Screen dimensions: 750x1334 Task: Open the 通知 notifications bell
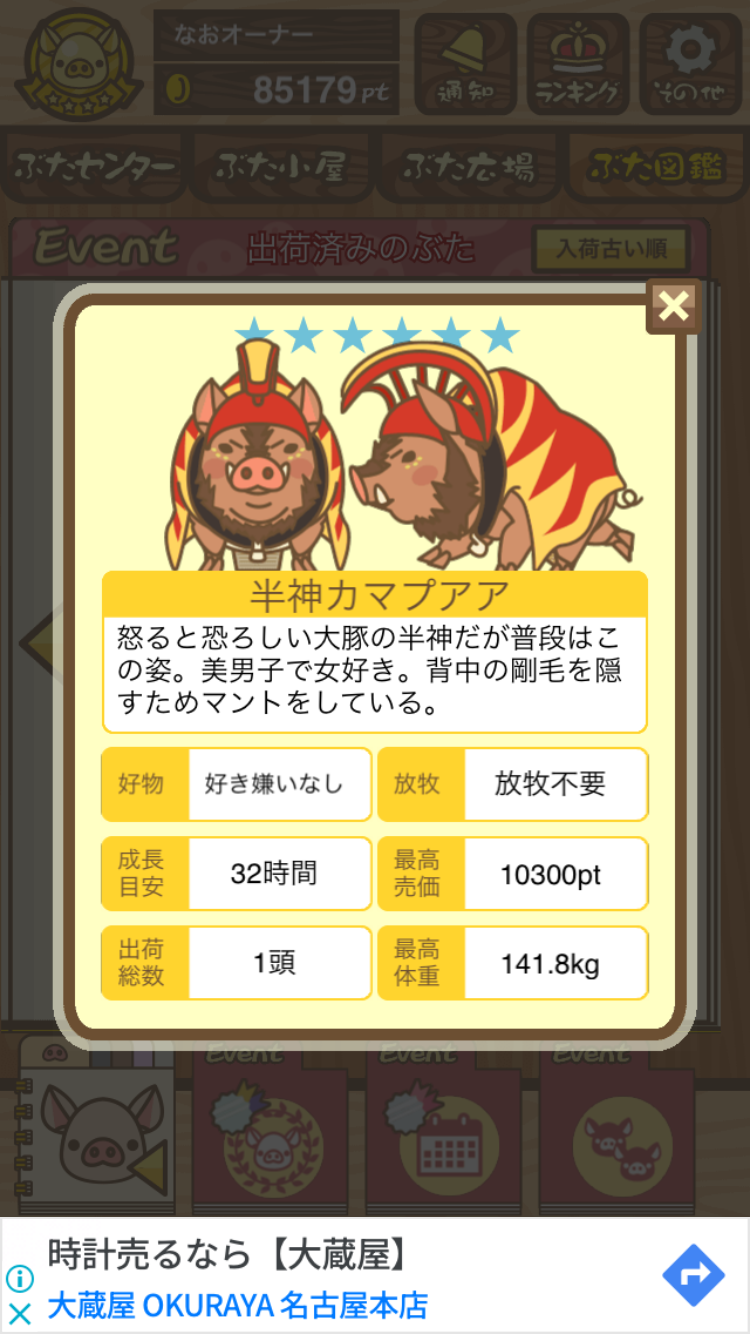click(x=465, y=64)
